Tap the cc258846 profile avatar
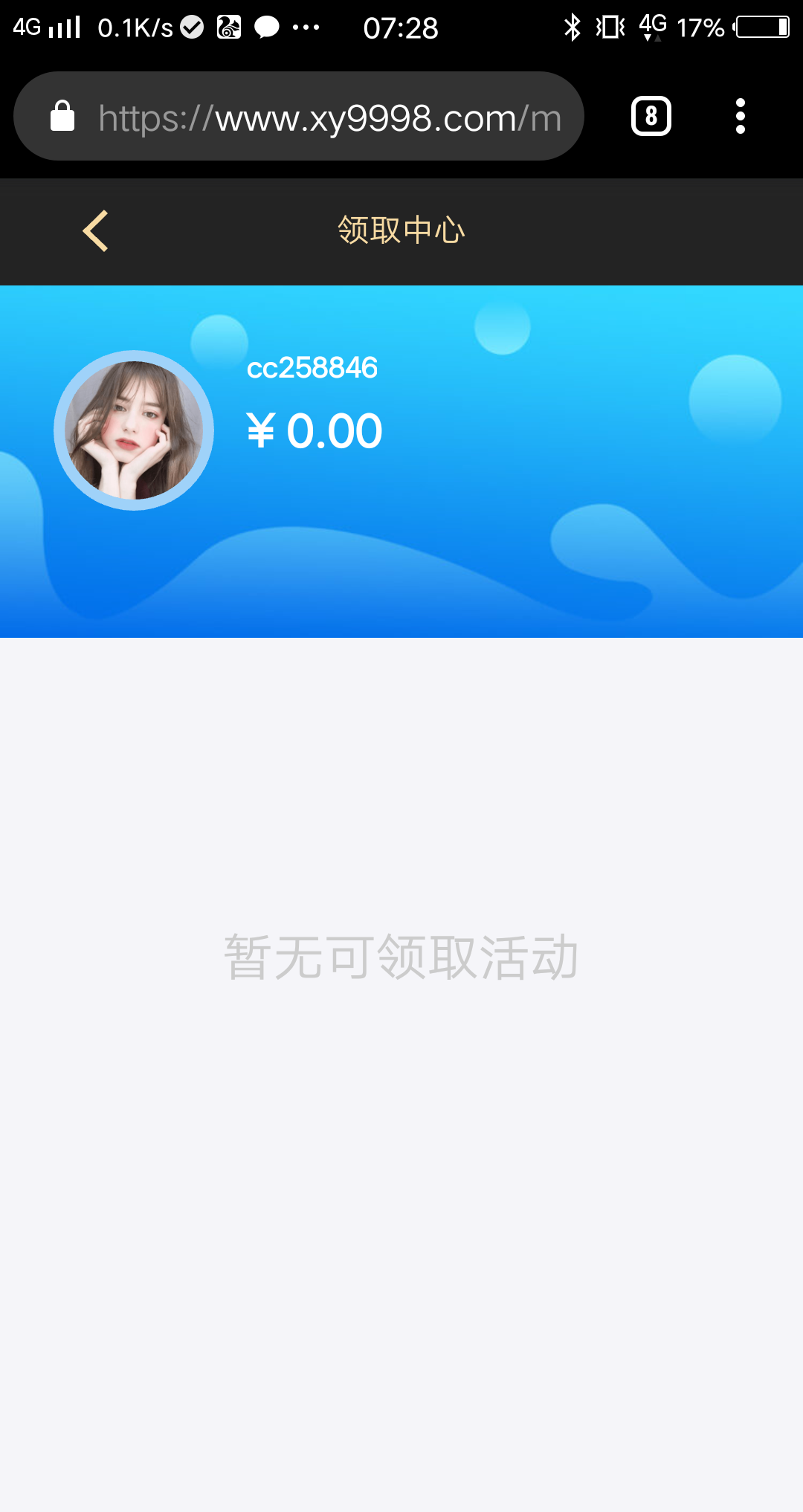The width and height of the screenshot is (803, 1512). (134, 430)
